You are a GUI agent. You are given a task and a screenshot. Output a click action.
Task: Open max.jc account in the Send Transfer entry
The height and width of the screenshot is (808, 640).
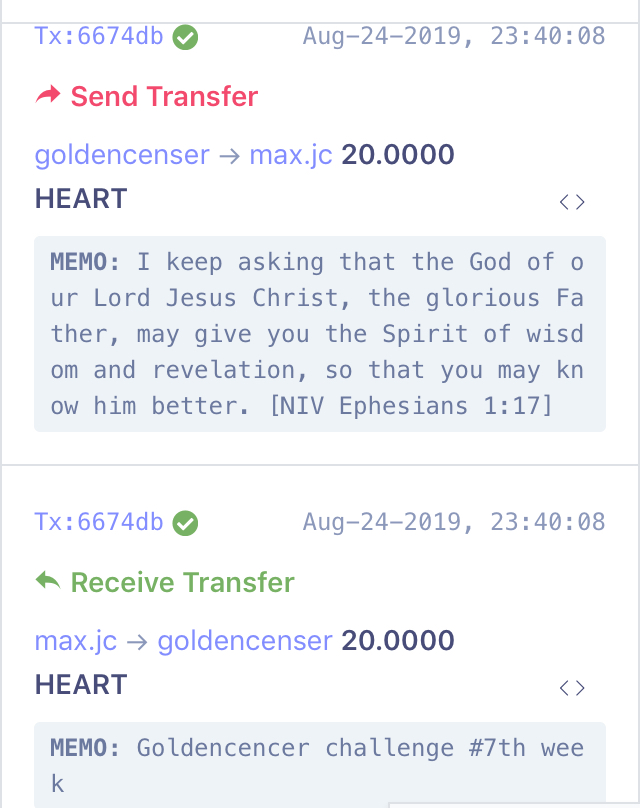pyautogui.click(x=291, y=155)
